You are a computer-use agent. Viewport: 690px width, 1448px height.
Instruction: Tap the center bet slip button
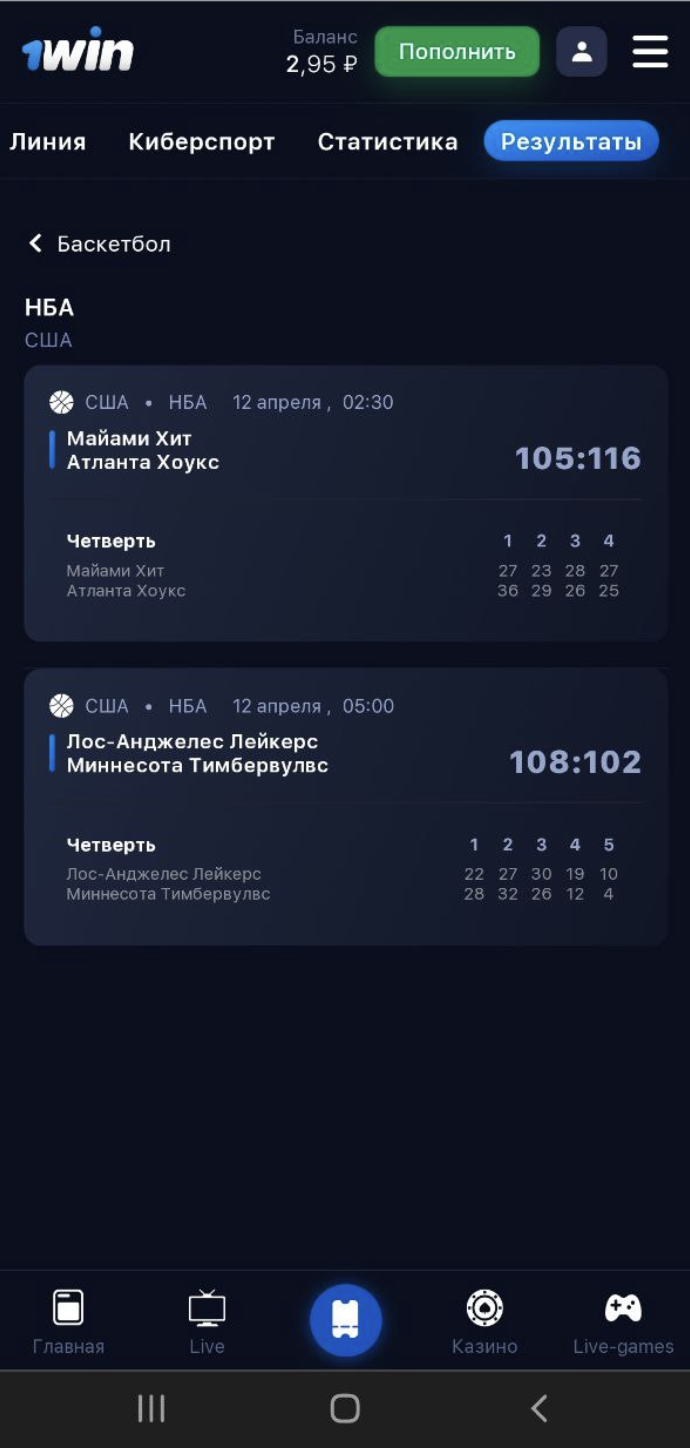coord(345,1320)
